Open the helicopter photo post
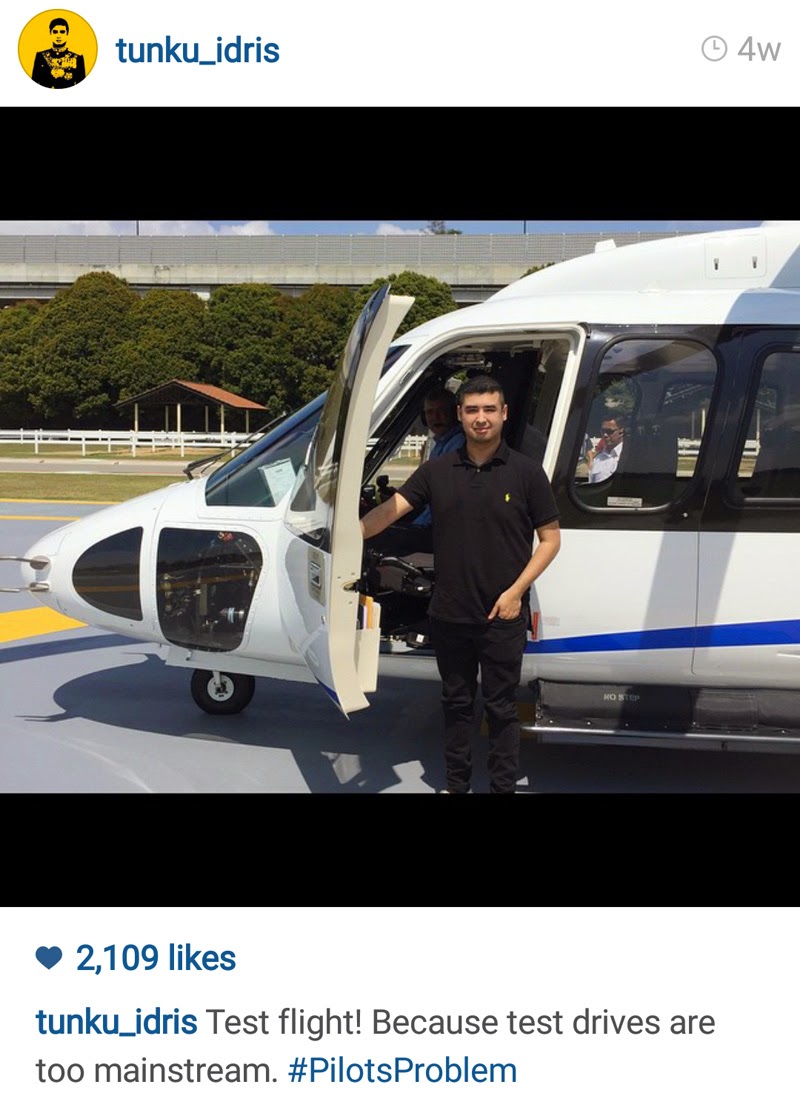 400,506
